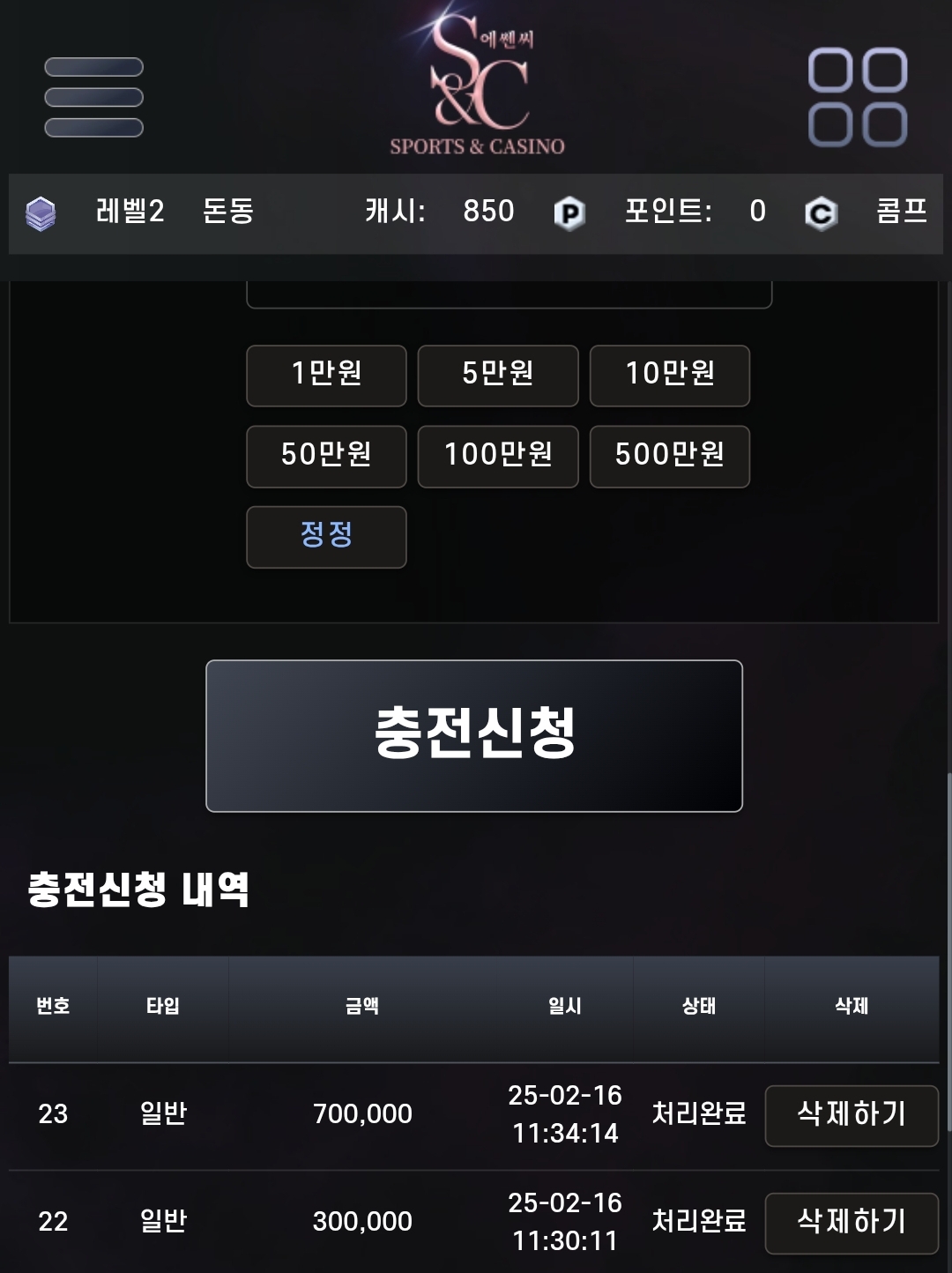Tap the P cash-to-point icon
Screen dimensions: 952x1273
point(569,213)
